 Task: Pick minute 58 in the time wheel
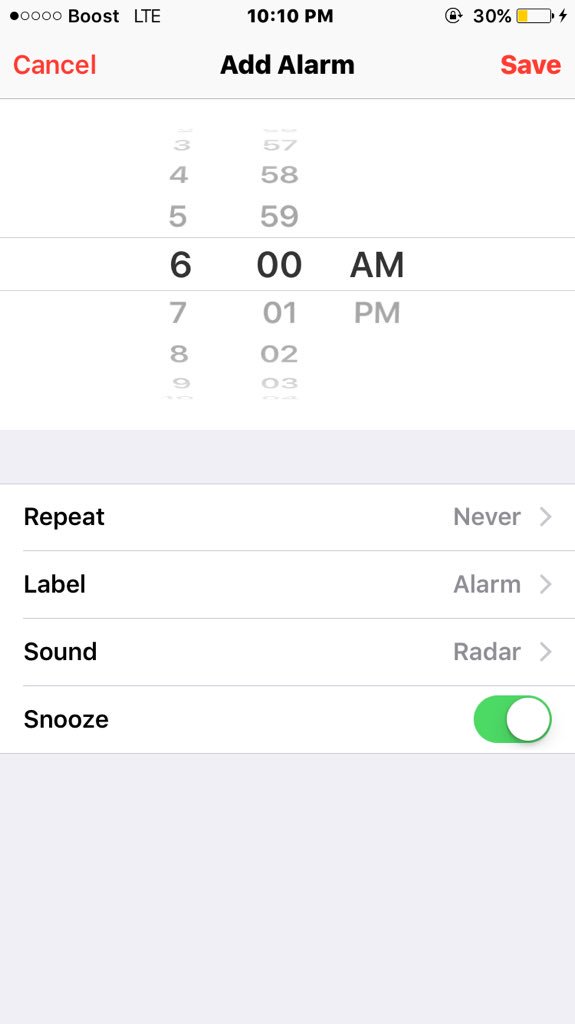point(279,175)
